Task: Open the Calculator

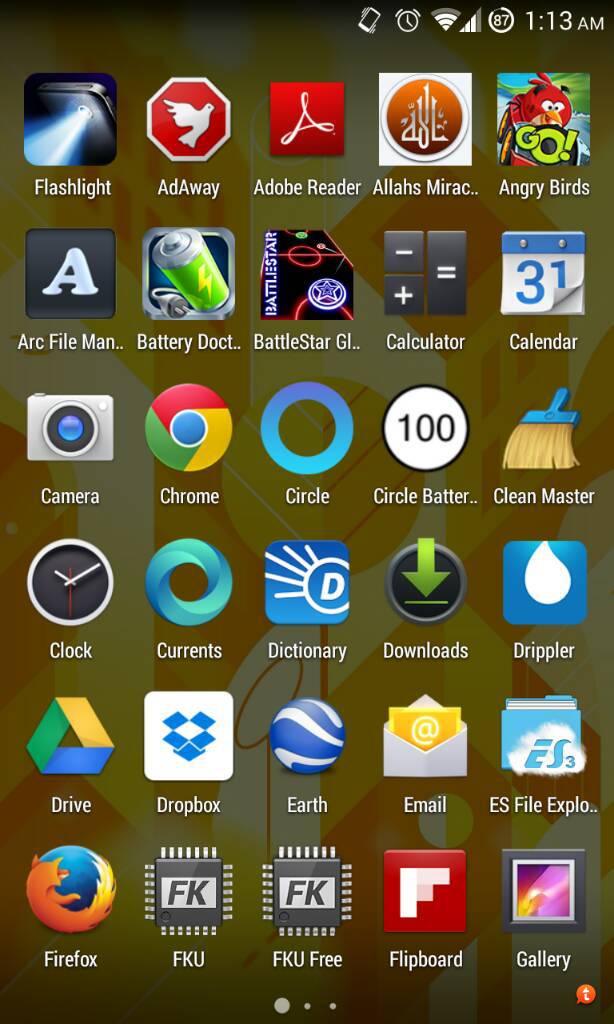Action: pyautogui.click(x=425, y=274)
